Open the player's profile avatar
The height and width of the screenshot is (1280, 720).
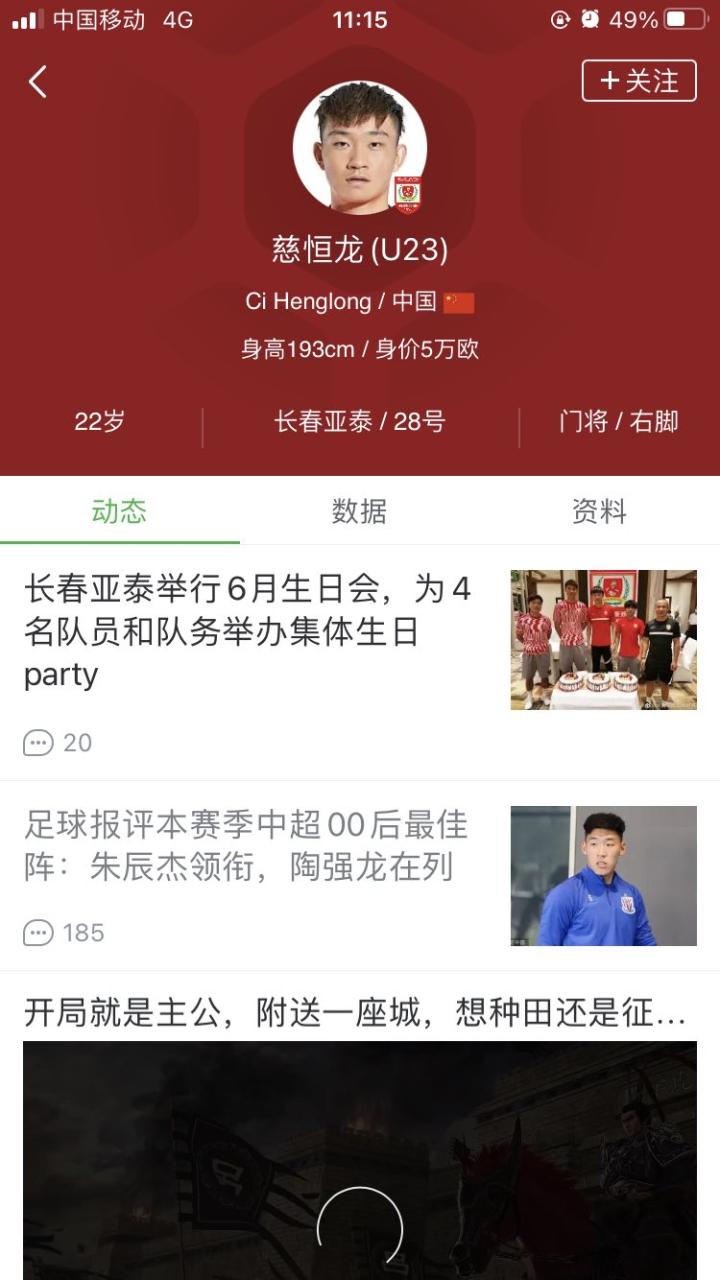(x=359, y=147)
